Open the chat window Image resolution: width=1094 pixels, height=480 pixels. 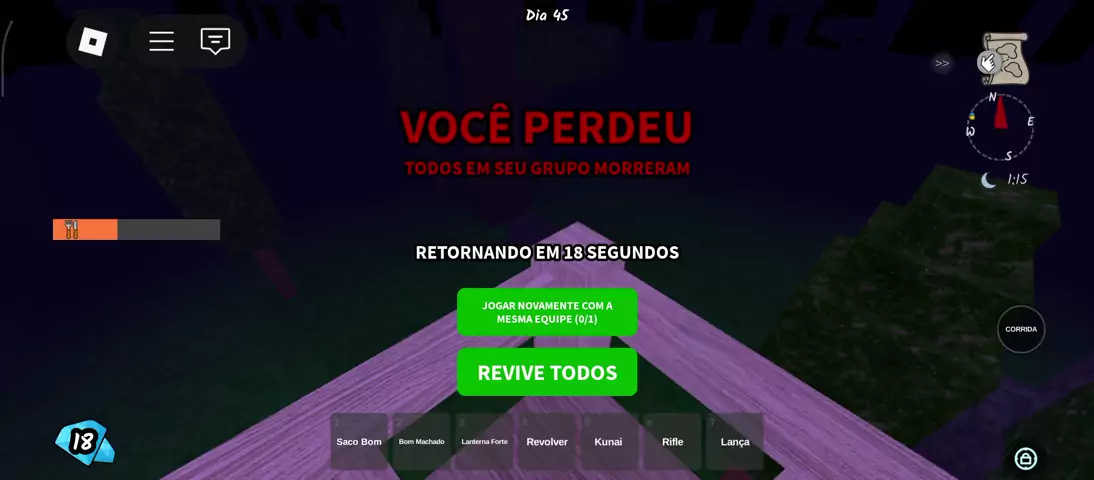(215, 41)
